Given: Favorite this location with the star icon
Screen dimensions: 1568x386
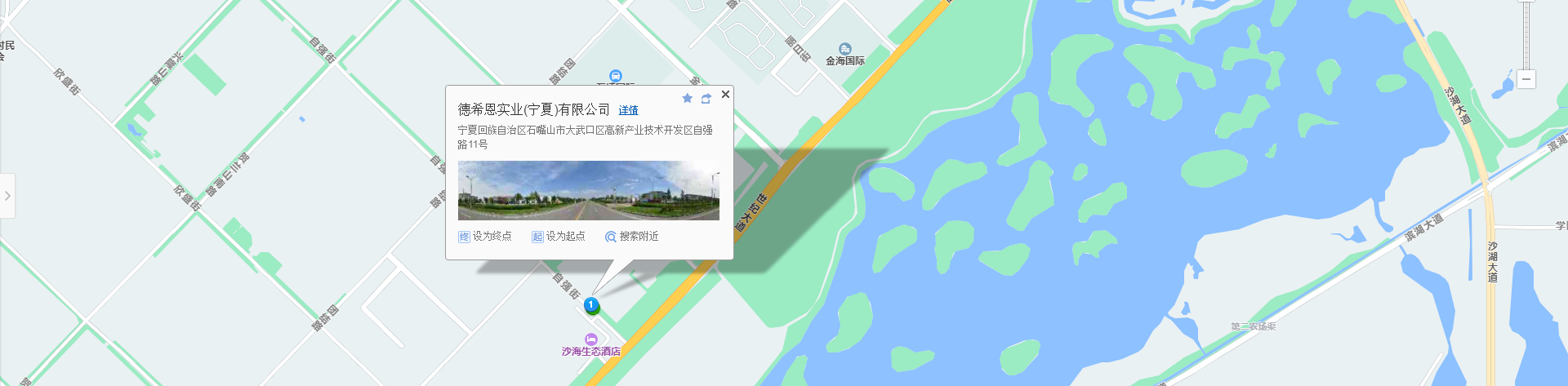Looking at the screenshot, I should pos(687,99).
